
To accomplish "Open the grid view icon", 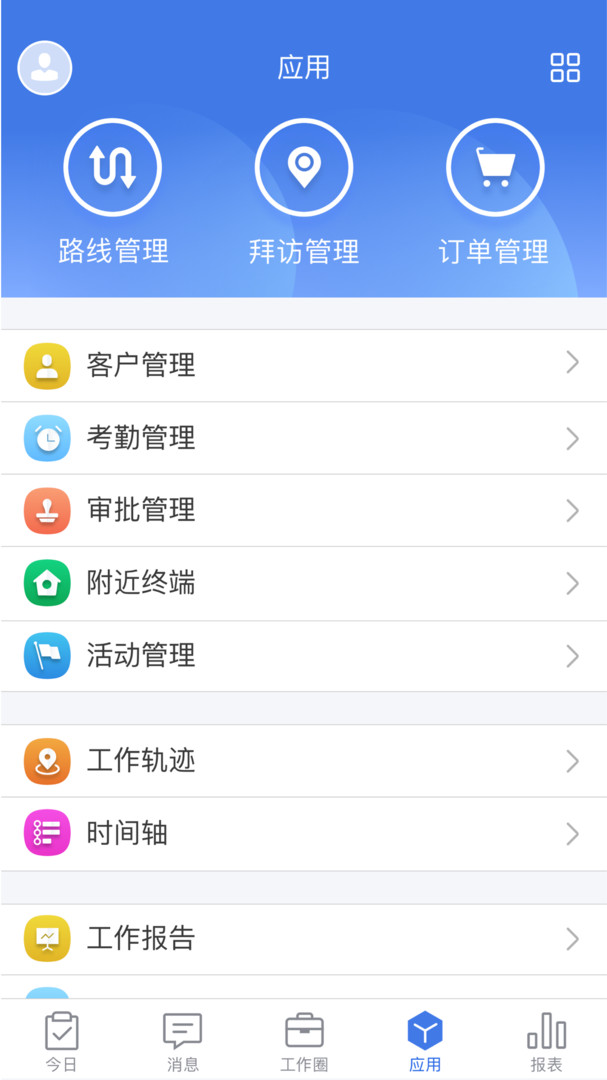I will [x=565, y=68].
